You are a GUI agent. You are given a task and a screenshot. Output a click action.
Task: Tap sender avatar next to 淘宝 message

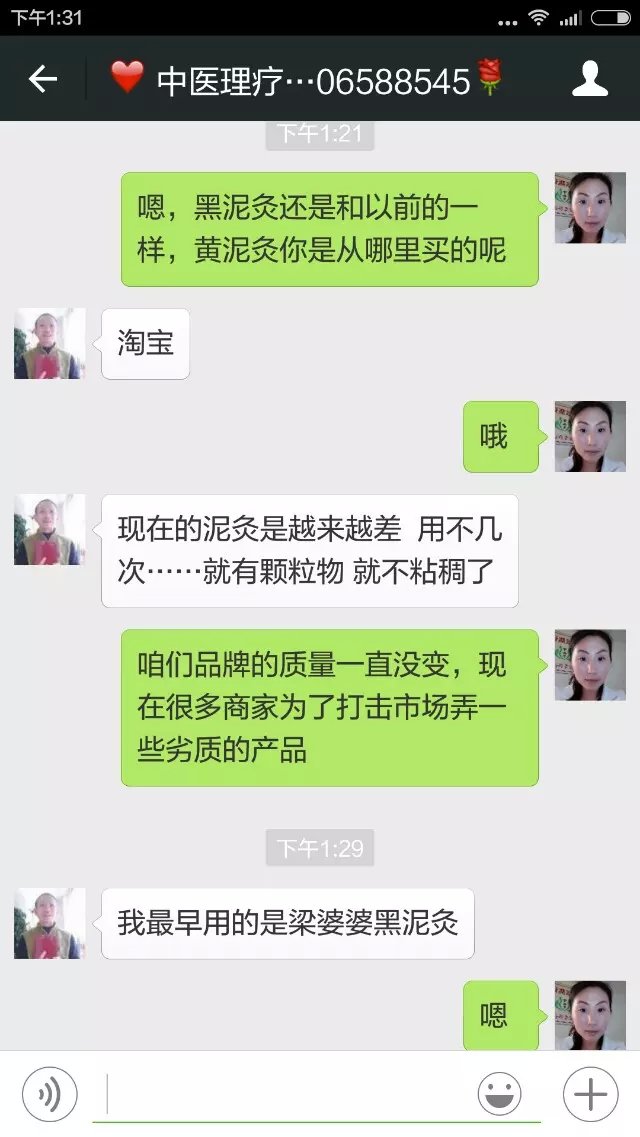49,343
